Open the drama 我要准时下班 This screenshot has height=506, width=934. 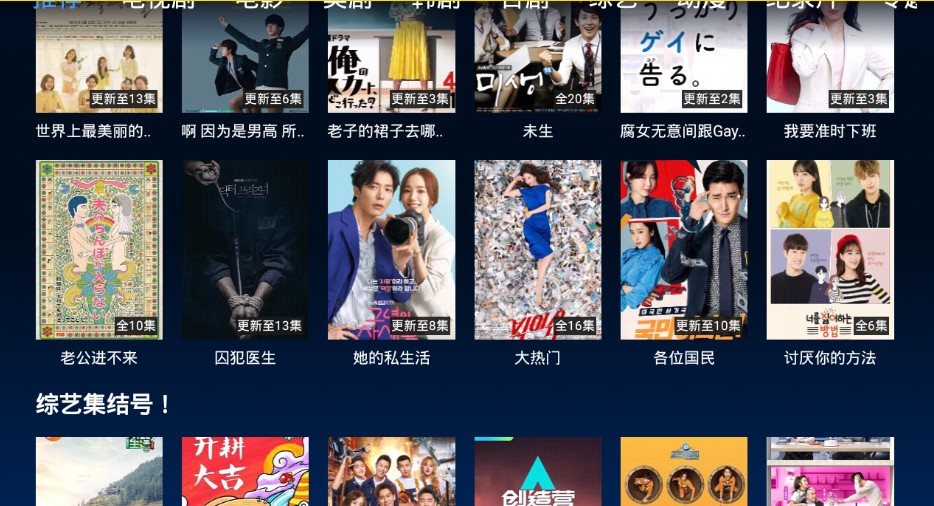830,60
